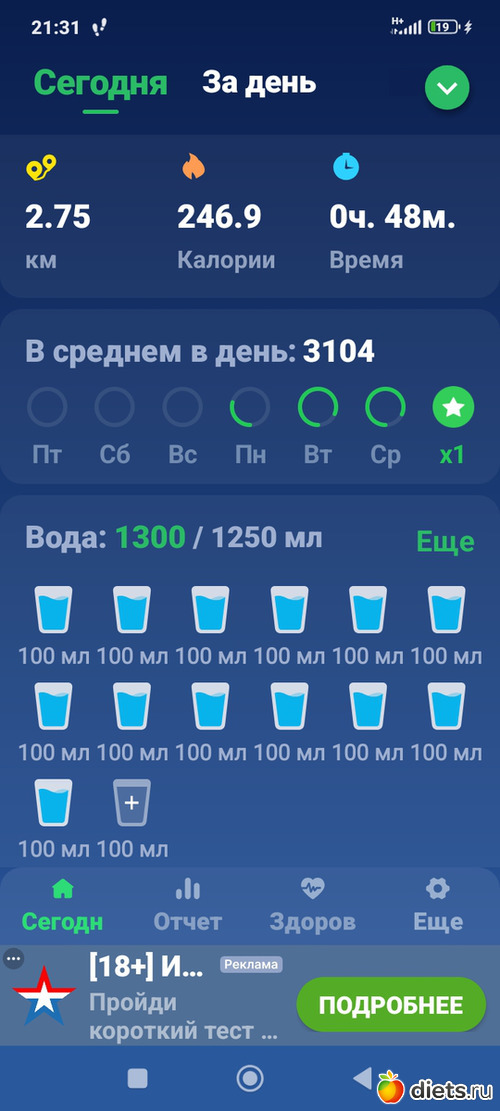Select the "Ср" day progress circle
This screenshot has width=500, height=1111.
coord(385,407)
